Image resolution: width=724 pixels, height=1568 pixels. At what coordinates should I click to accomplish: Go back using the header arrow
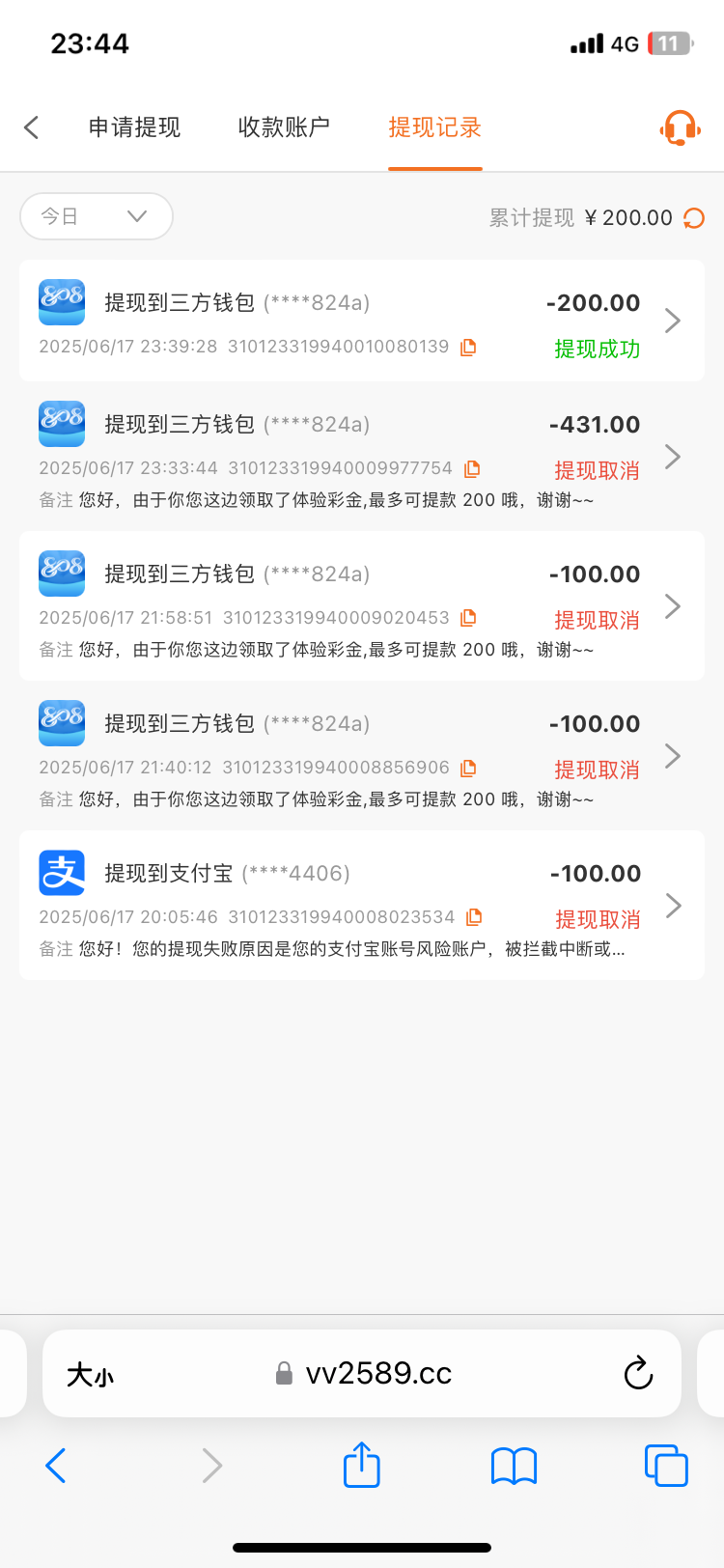(x=32, y=127)
